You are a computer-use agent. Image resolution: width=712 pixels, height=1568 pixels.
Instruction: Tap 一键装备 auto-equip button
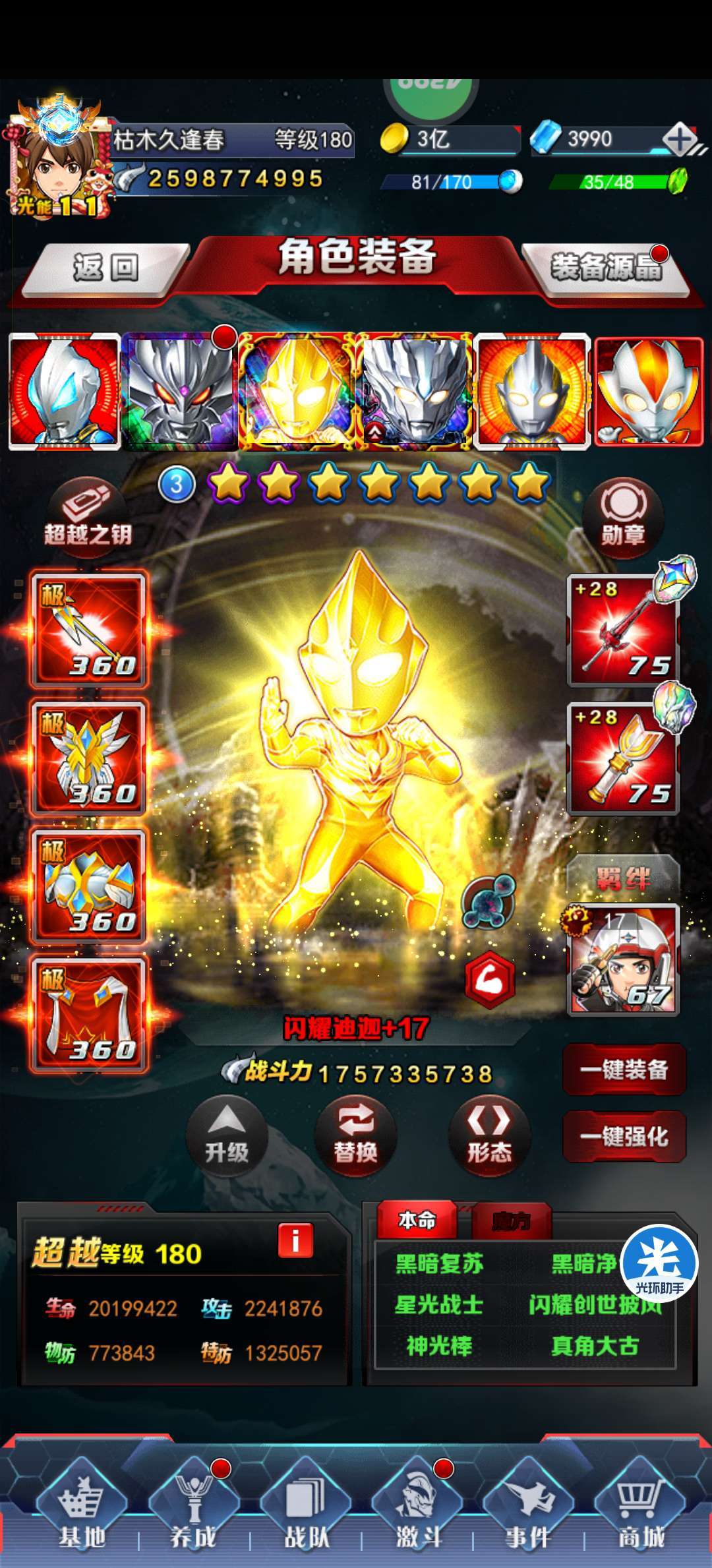[x=624, y=1070]
